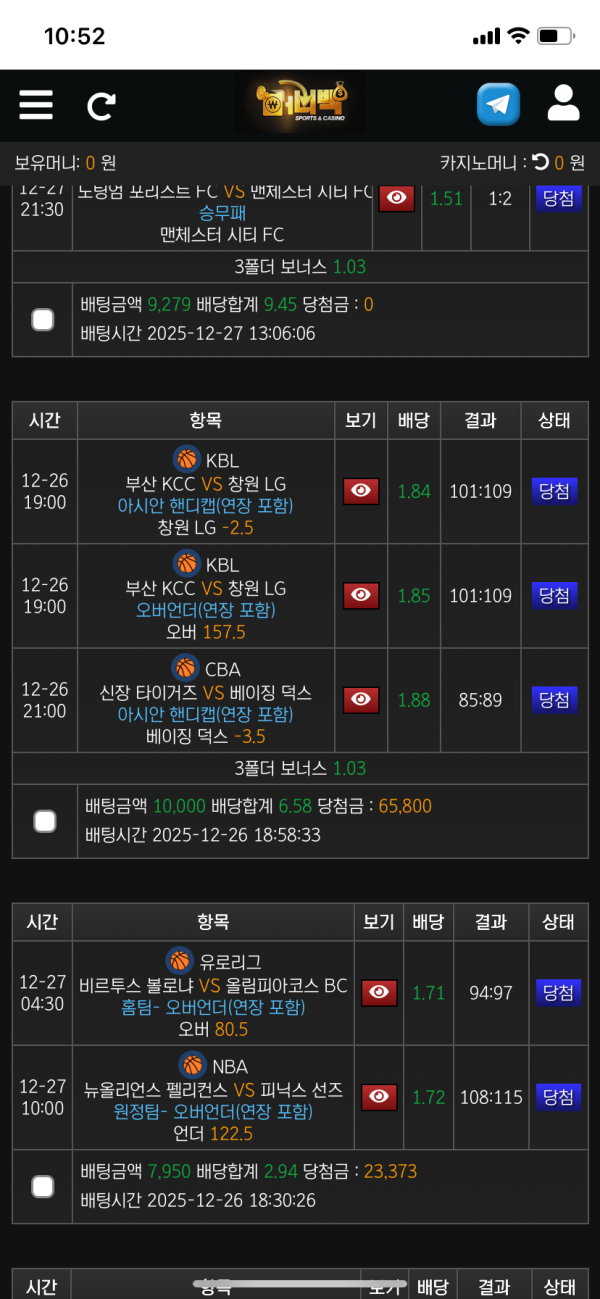View details for the KCC vs LG -2.5 handicap bet
The image size is (600, 1299).
(x=361, y=491)
